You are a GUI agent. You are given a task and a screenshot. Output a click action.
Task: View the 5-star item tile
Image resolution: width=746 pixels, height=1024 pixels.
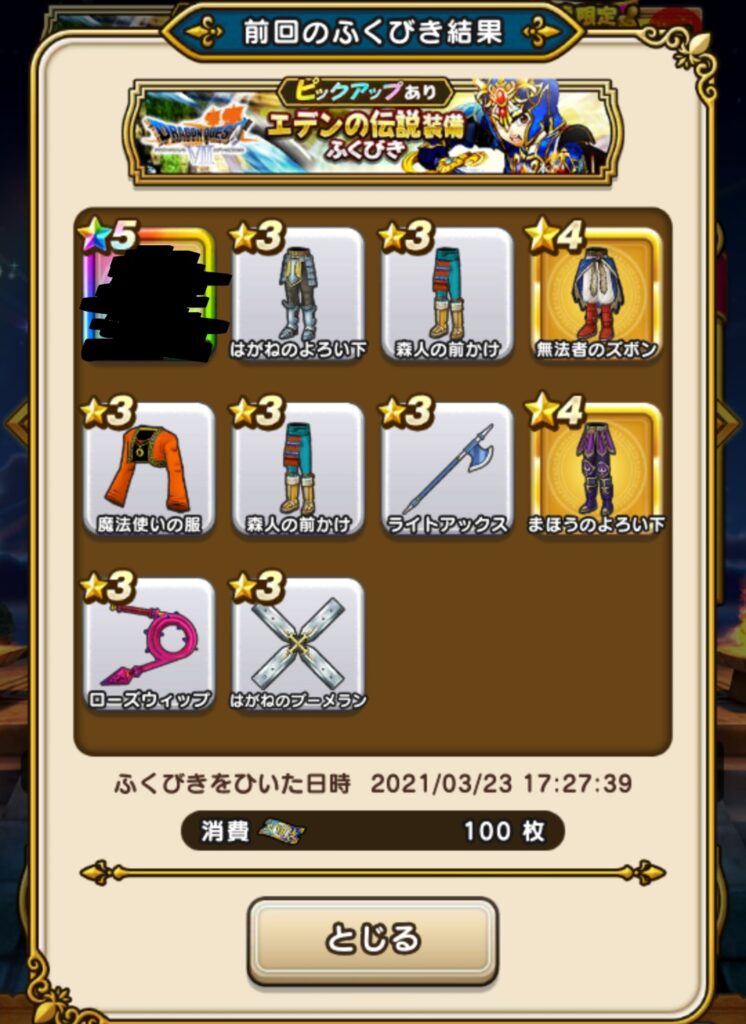pos(148,293)
